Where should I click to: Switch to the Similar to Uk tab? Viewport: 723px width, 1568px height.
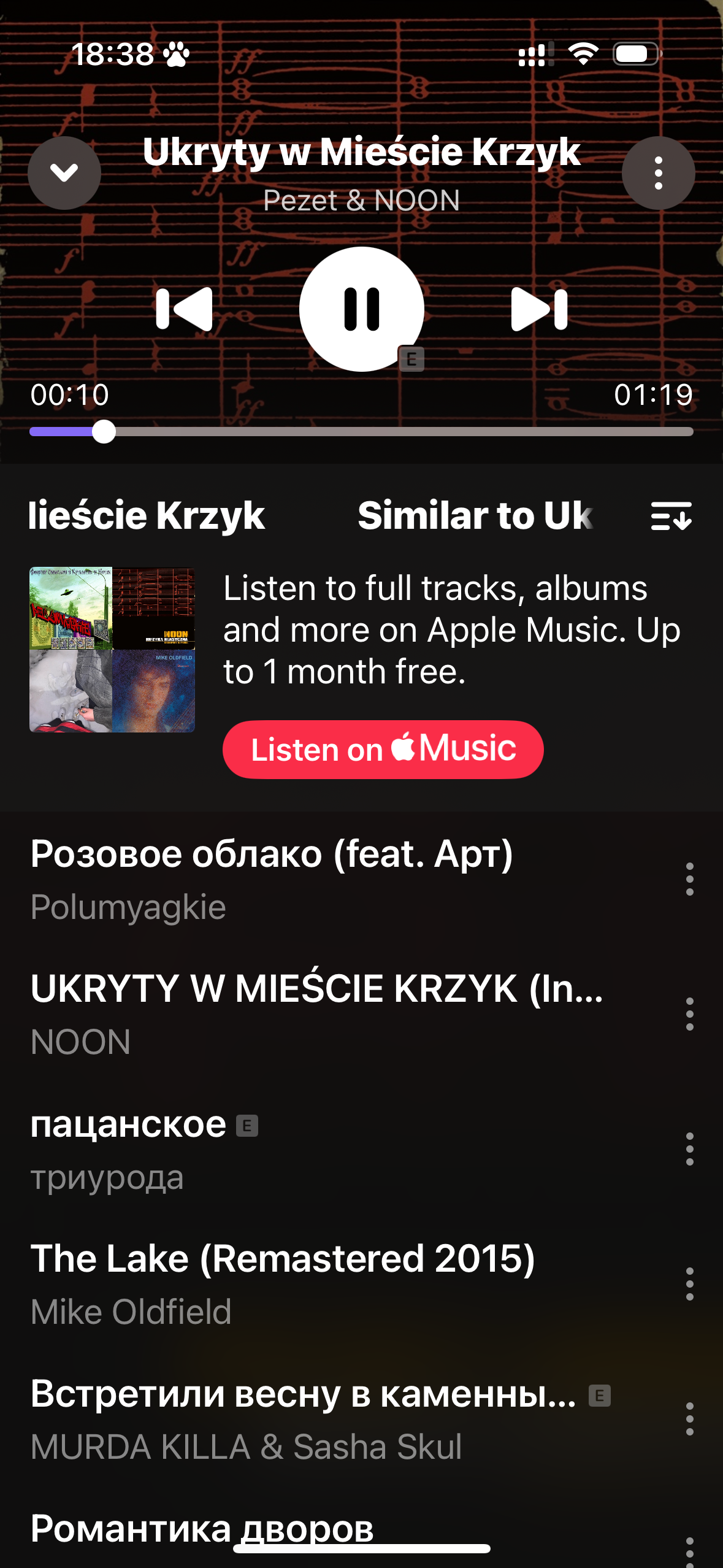click(475, 515)
